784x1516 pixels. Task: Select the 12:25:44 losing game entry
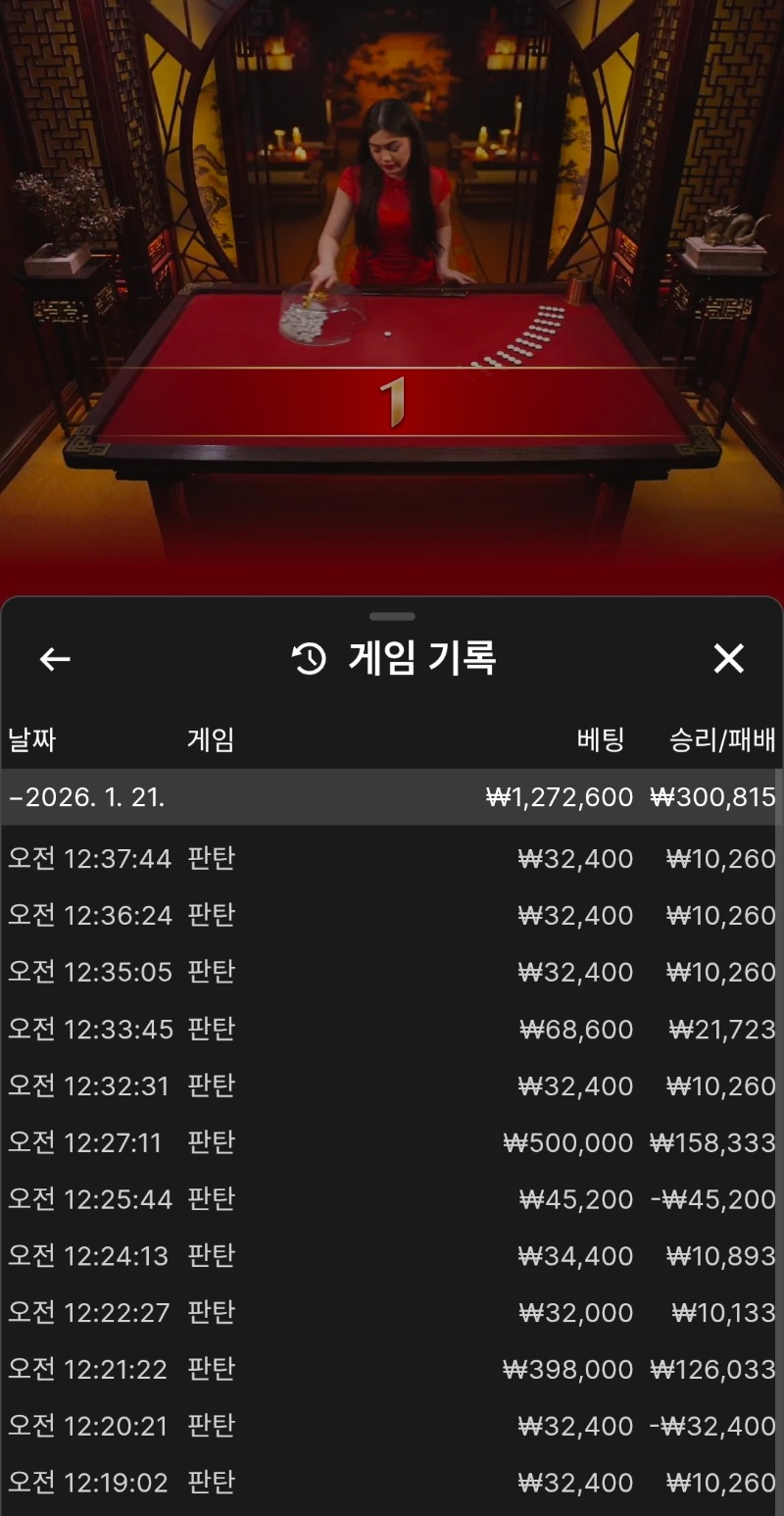pyautogui.click(x=392, y=1199)
